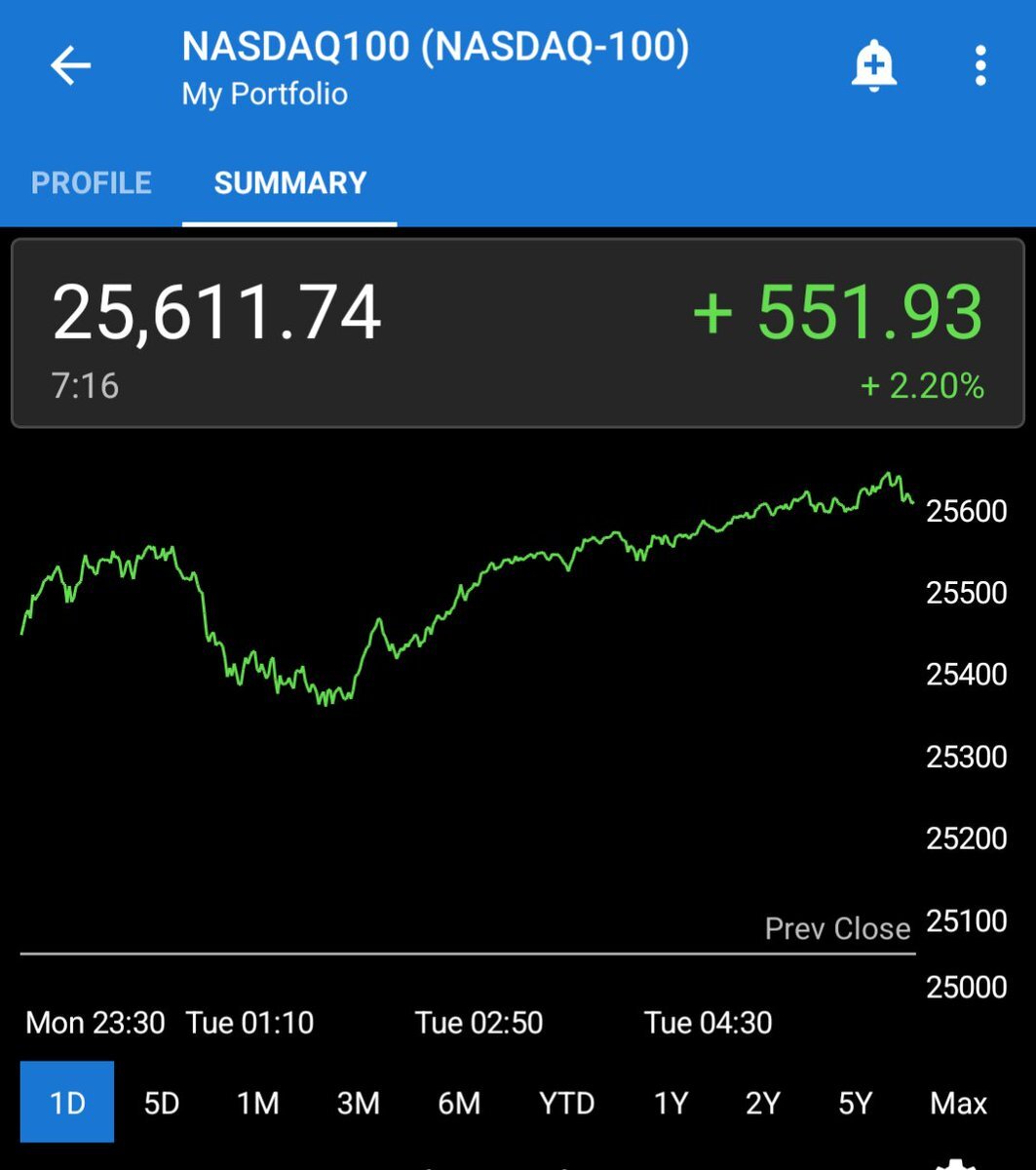Change chart to 6M range

coord(459,1103)
